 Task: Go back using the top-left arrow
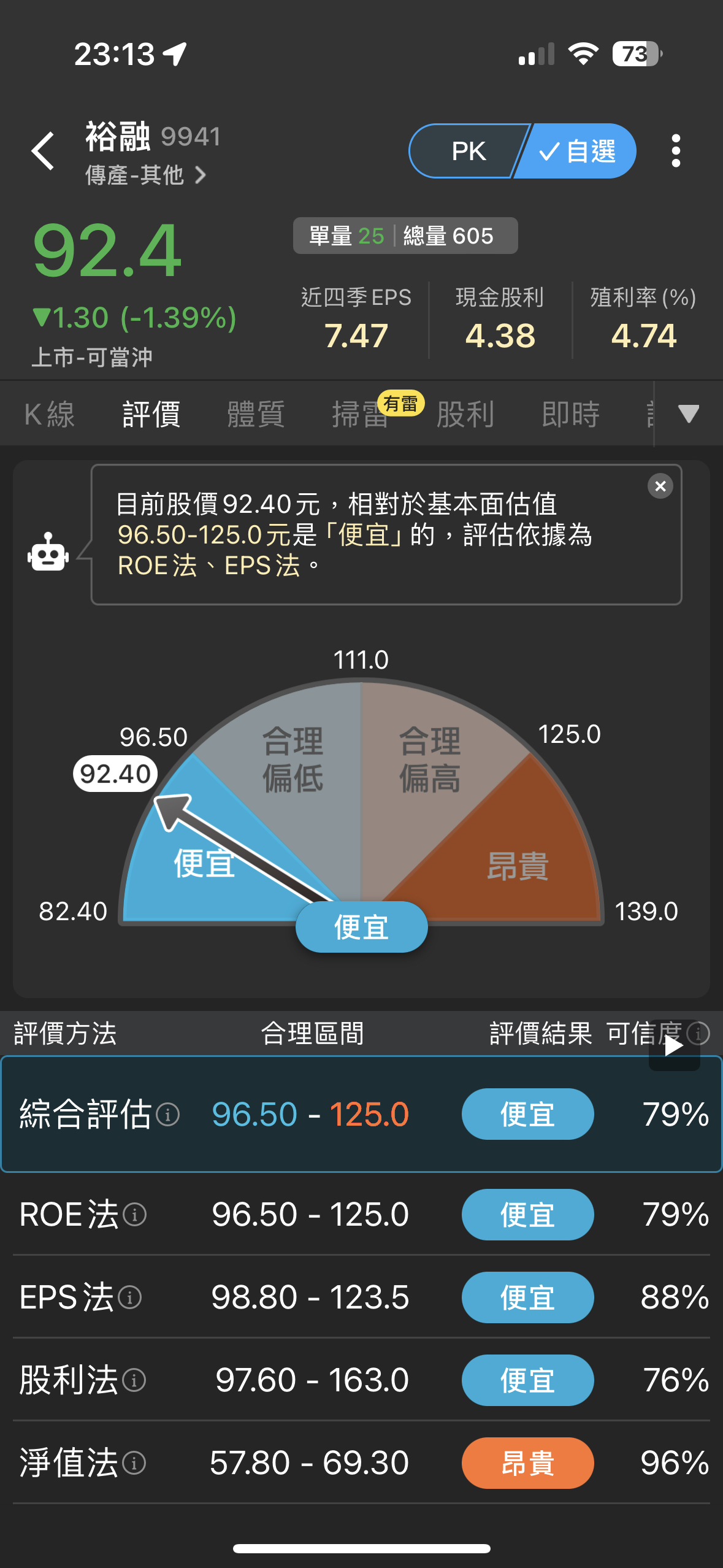(44, 151)
